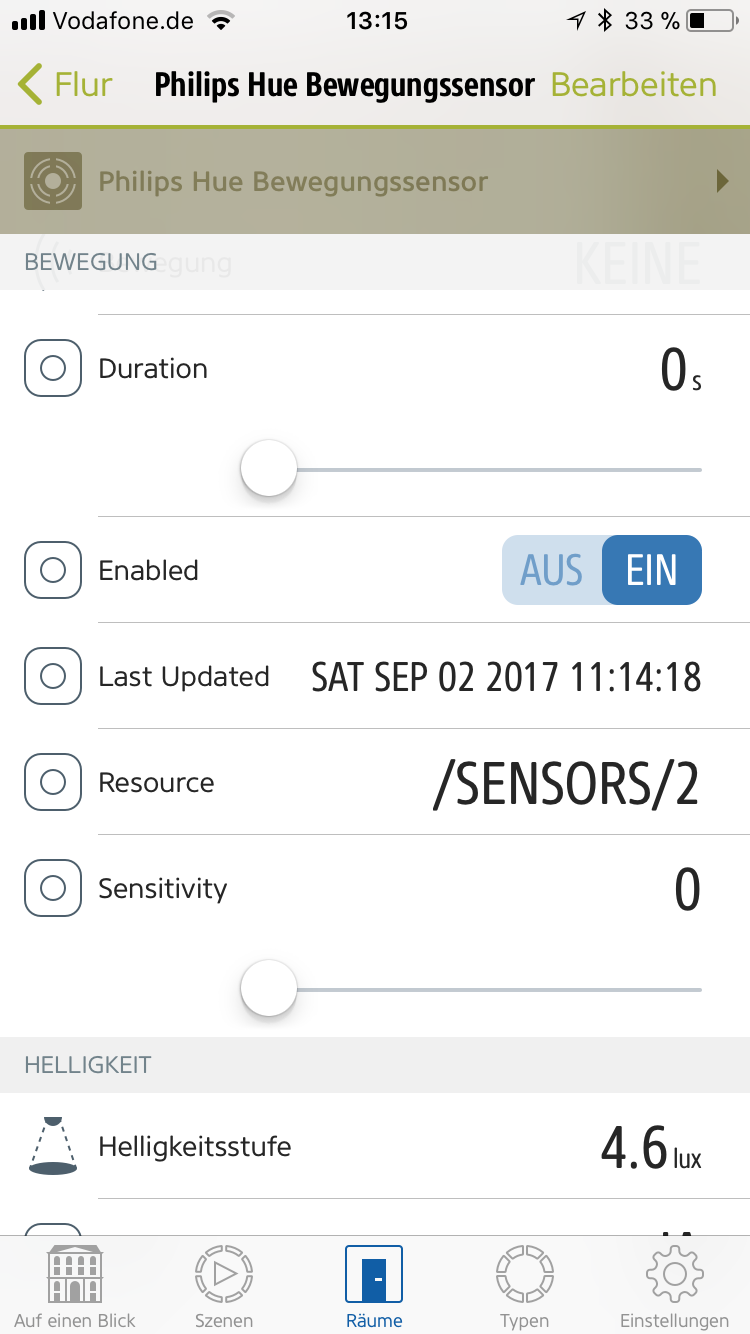The height and width of the screenshot is (1334, 750).
Task: Tap the Duration slider handle
Action: [269, 468]
